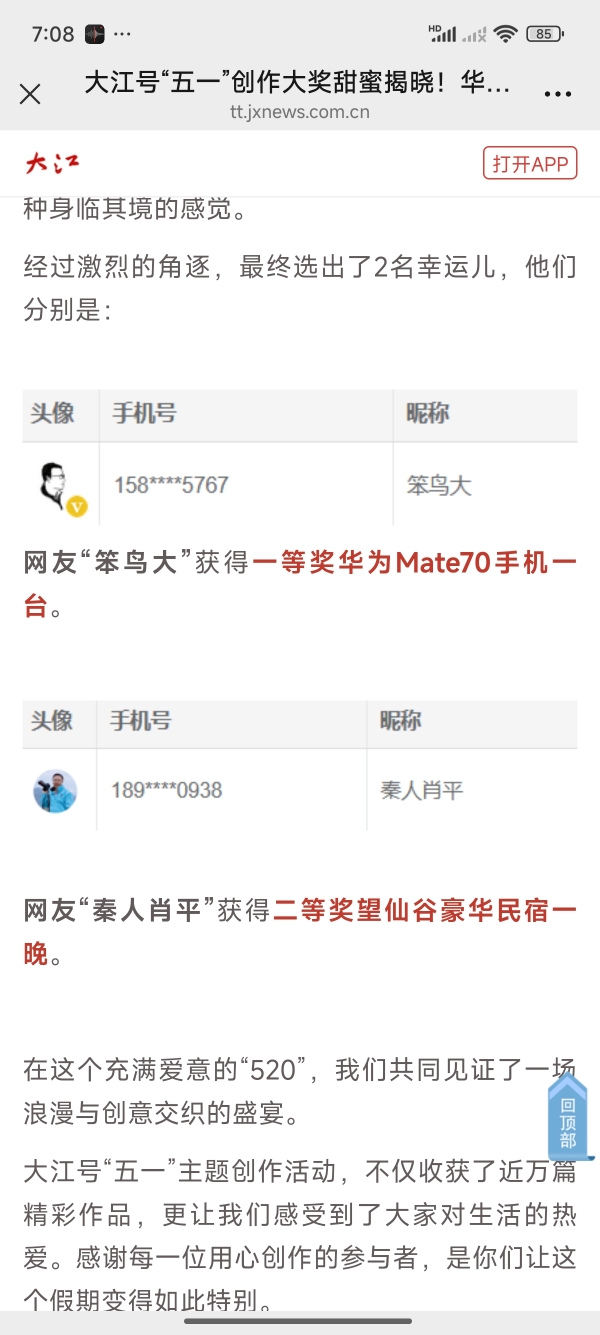Viewport: 600px width, 1335px height.
Task: Open the three-dot overflow menu
Action: (x=557, y=94)
